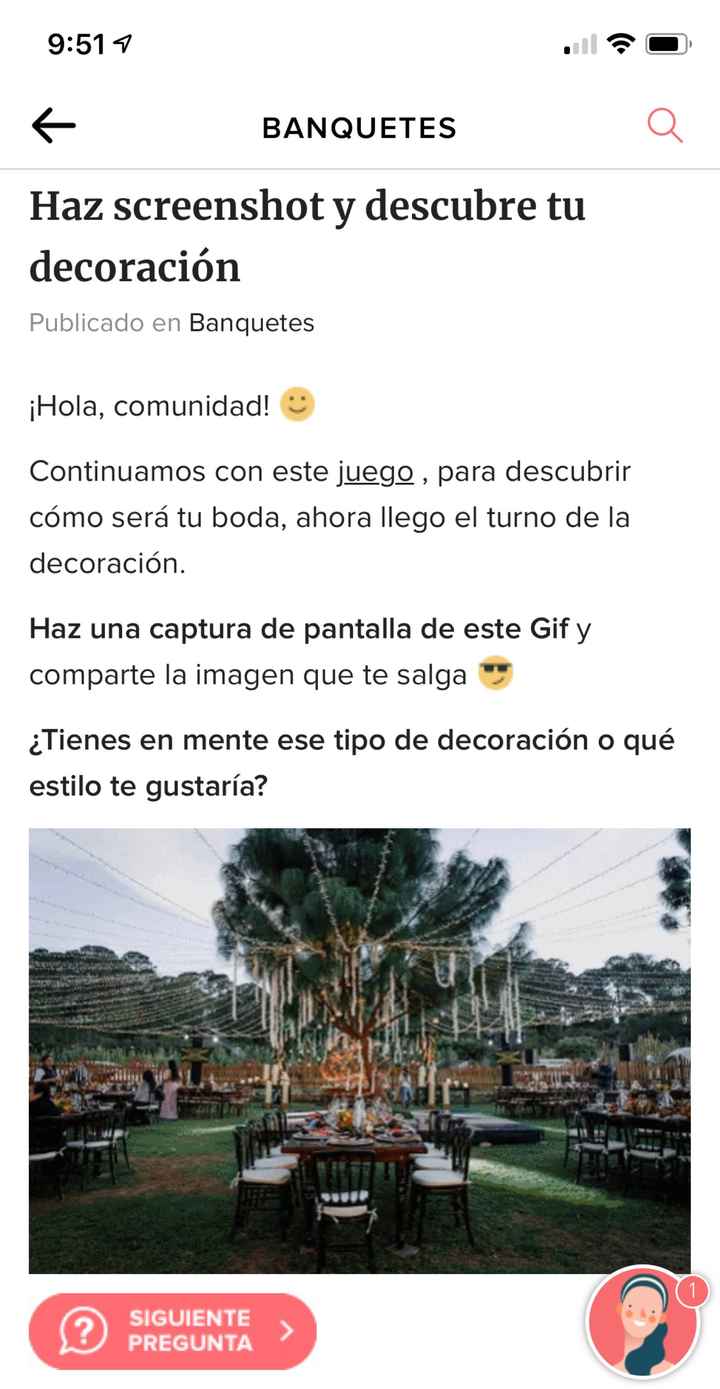This screenshot has width=720, height=1389.
Task: Select the BANQUETES header title
Action: point(359,127)
